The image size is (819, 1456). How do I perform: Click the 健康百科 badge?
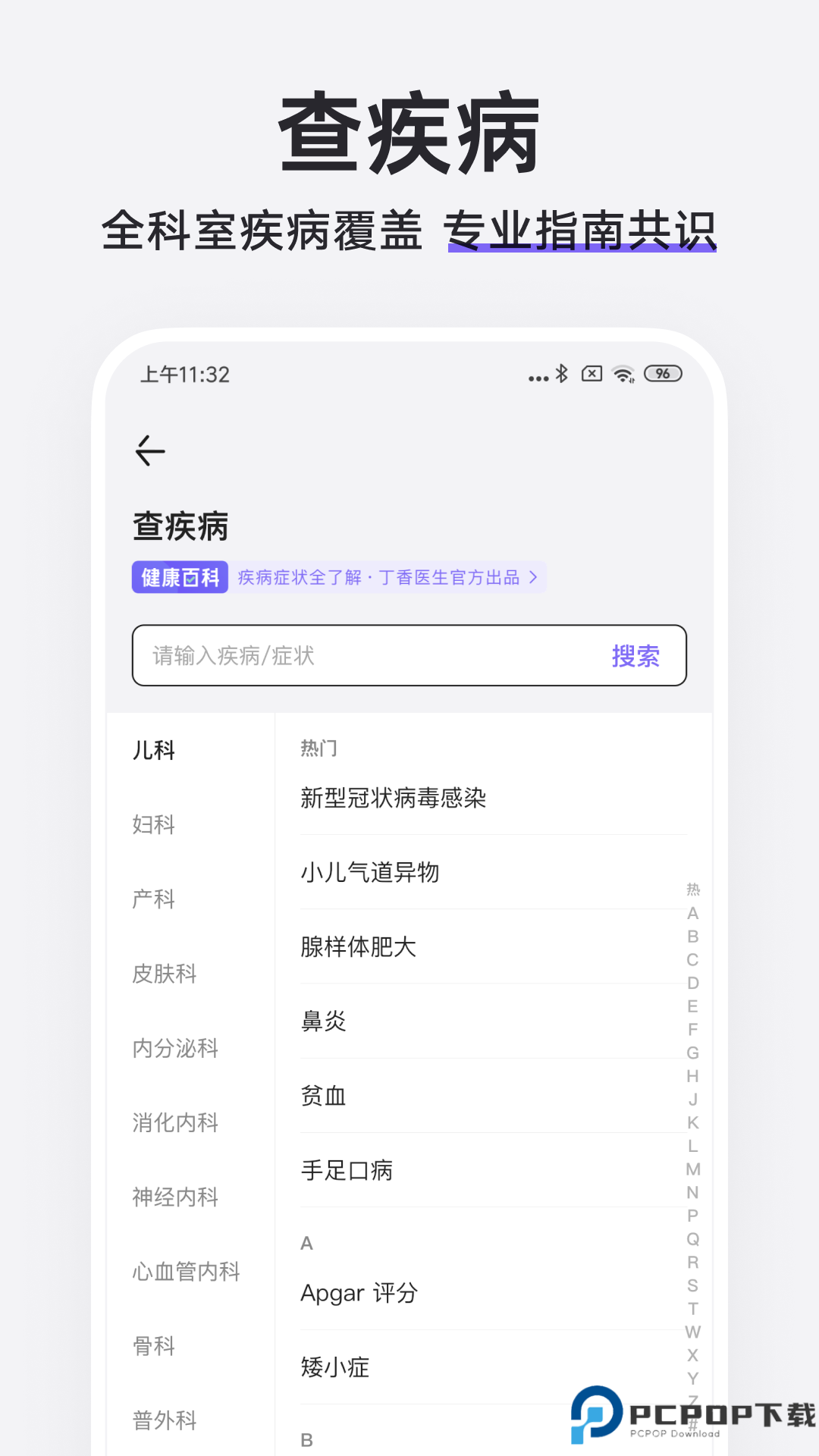[180, 578]
